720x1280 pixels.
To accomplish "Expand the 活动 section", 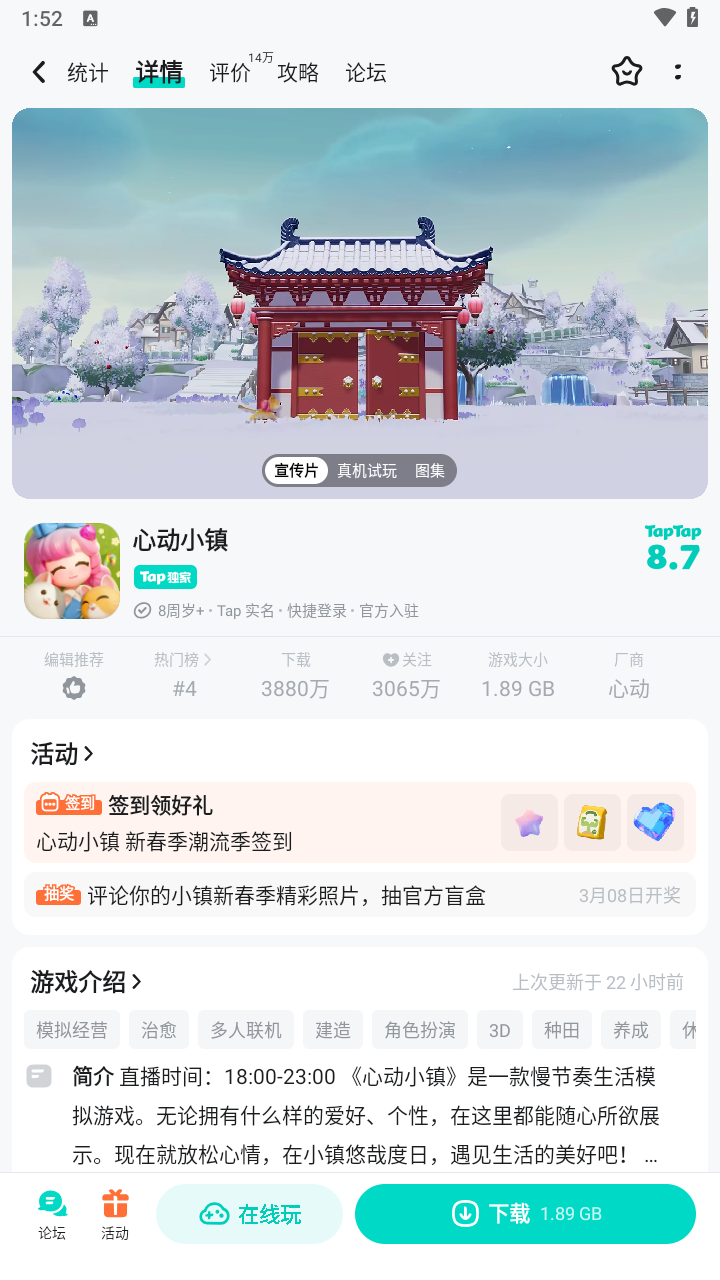I will coord(62,754).
